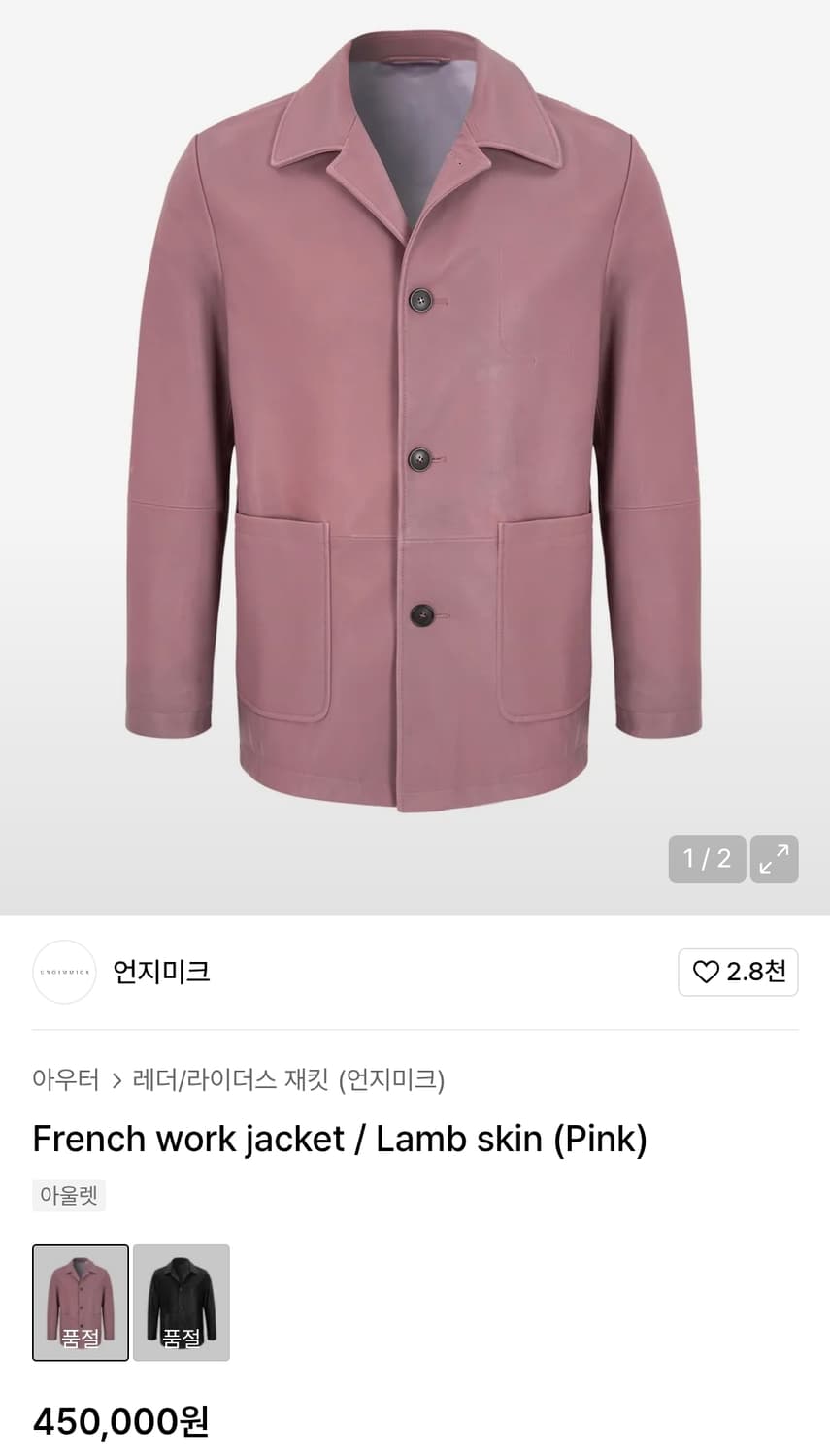Select the chevron between 아우터 and 레더/라이더스 재킷
Screen dimensions: 830x1456
pos(116,1079)
